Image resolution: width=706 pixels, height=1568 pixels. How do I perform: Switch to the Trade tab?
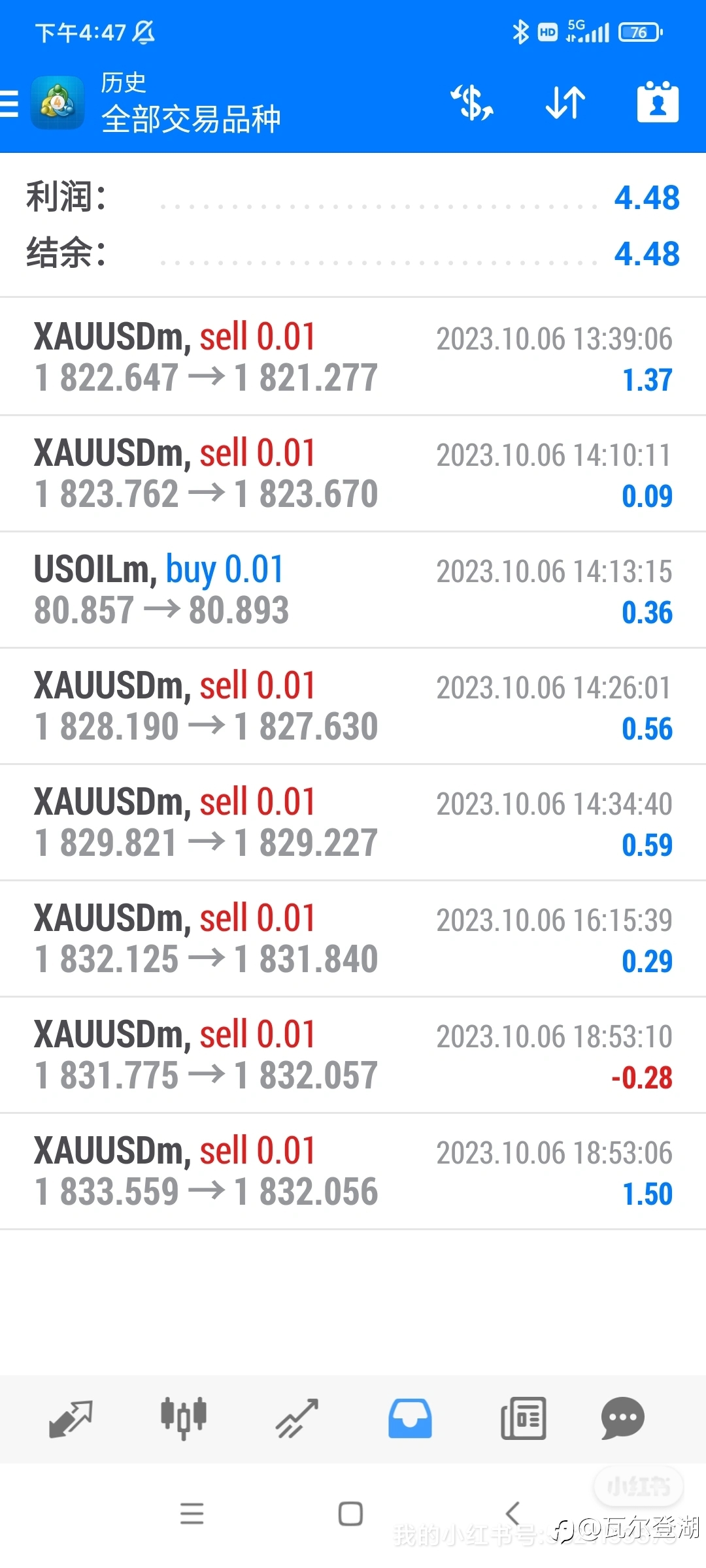coord(297,1419)
